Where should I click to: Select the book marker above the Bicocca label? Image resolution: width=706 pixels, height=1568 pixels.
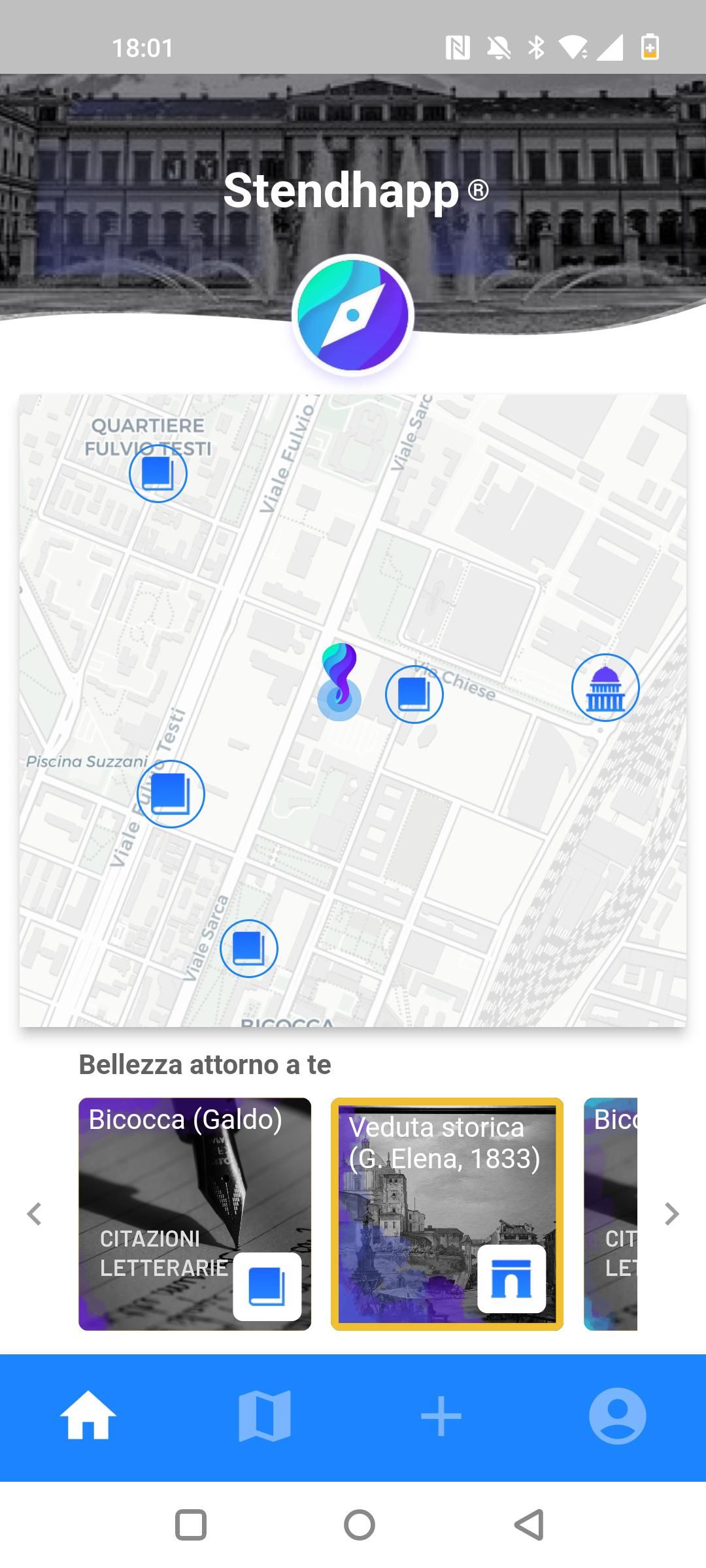[248, 948]
